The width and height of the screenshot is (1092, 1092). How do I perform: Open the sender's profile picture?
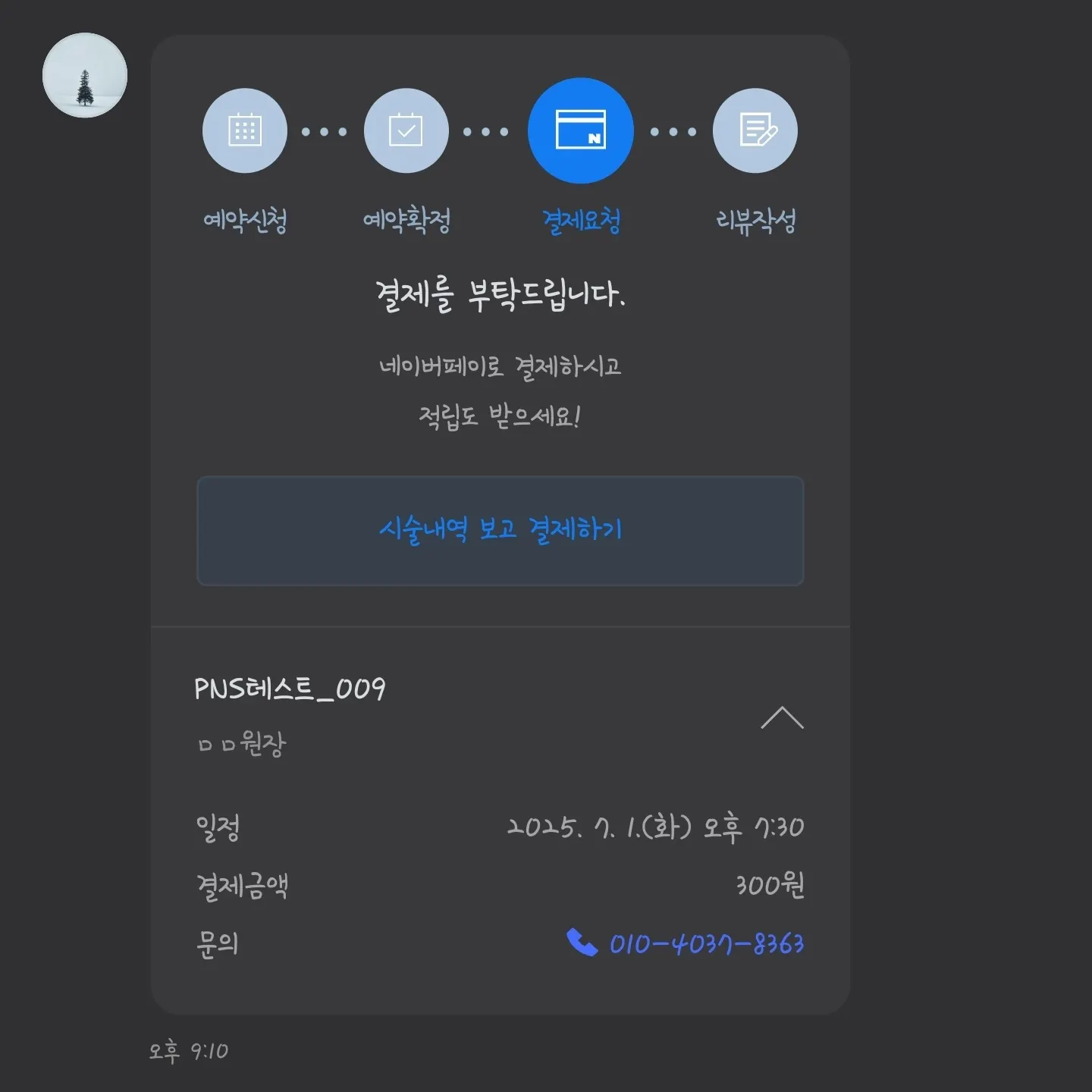[85, 76]
